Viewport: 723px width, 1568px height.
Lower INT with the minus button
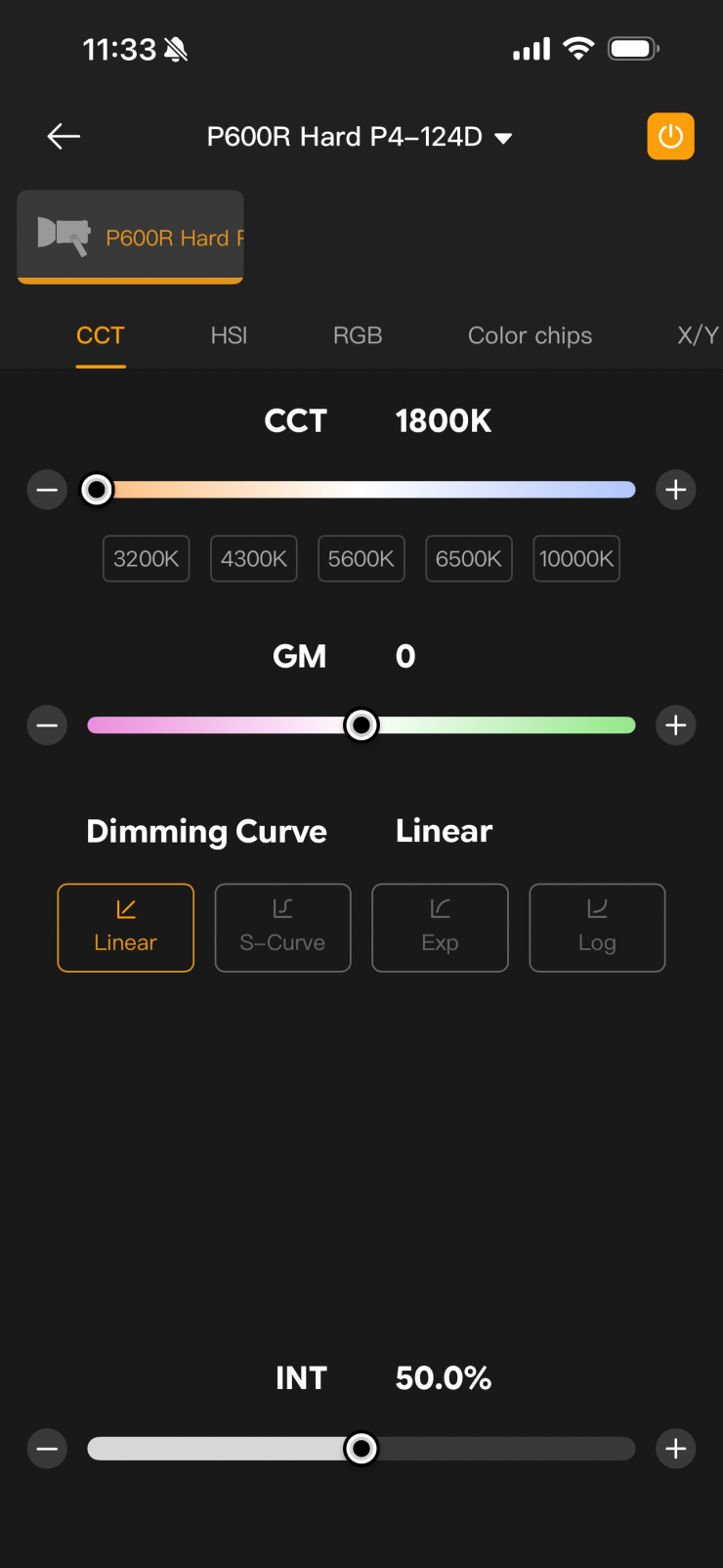point(47,1449)
